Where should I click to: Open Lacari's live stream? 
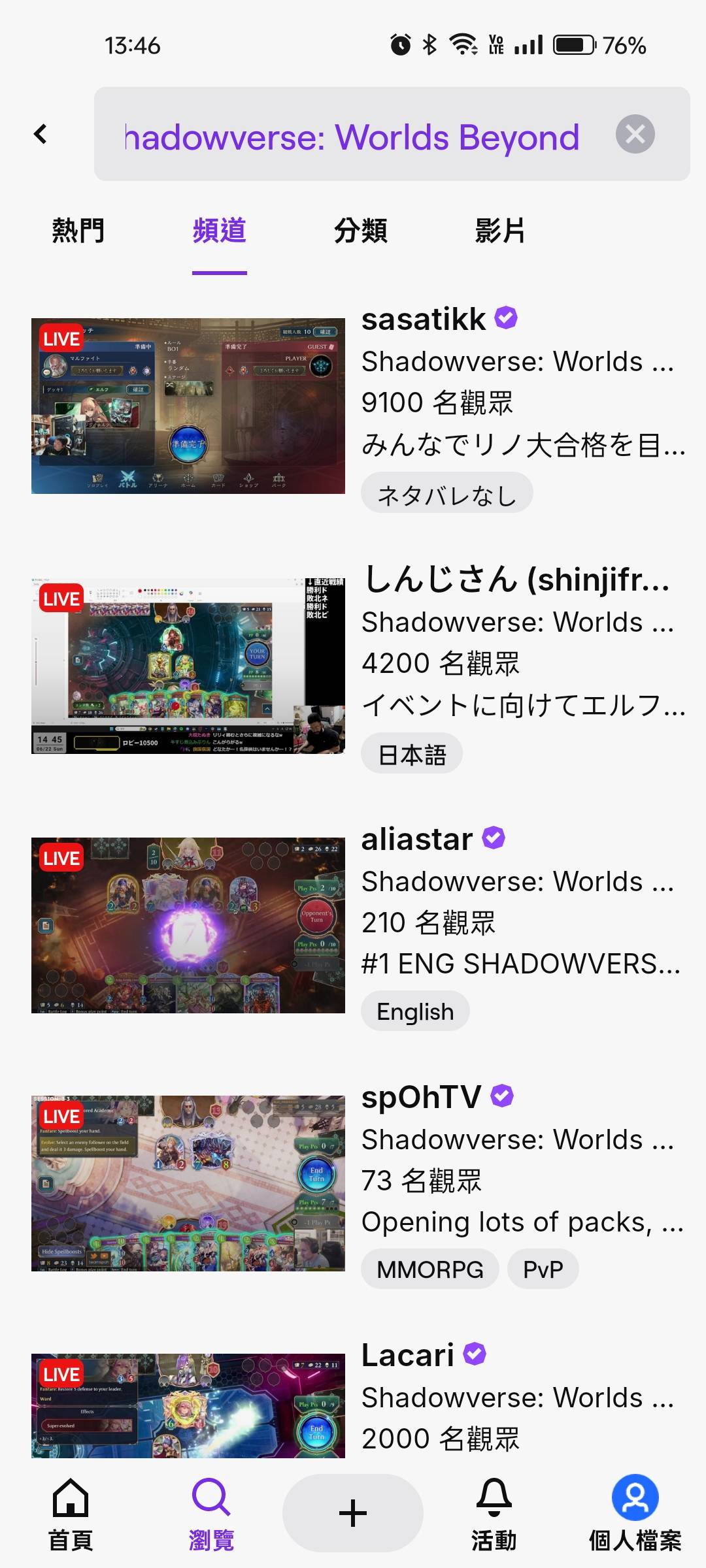188,1406
